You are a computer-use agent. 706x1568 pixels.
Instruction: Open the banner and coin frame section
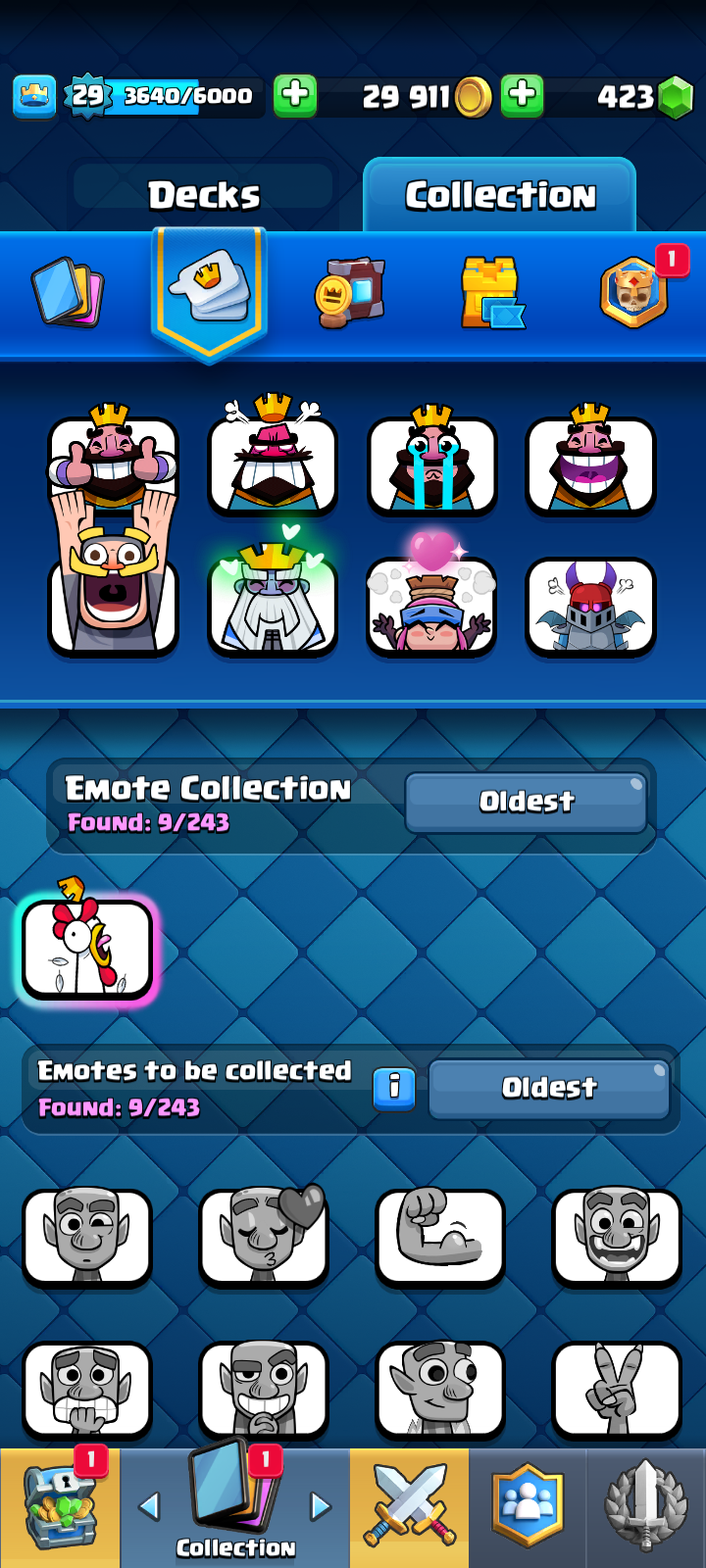349,292
